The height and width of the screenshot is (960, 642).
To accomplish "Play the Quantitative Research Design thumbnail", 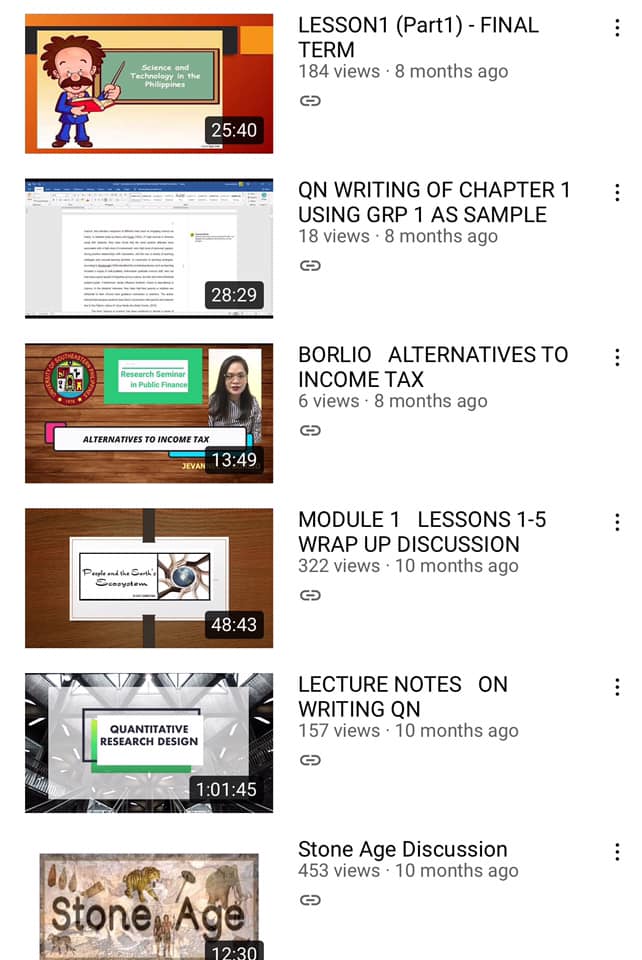I will tap(149, 743).
